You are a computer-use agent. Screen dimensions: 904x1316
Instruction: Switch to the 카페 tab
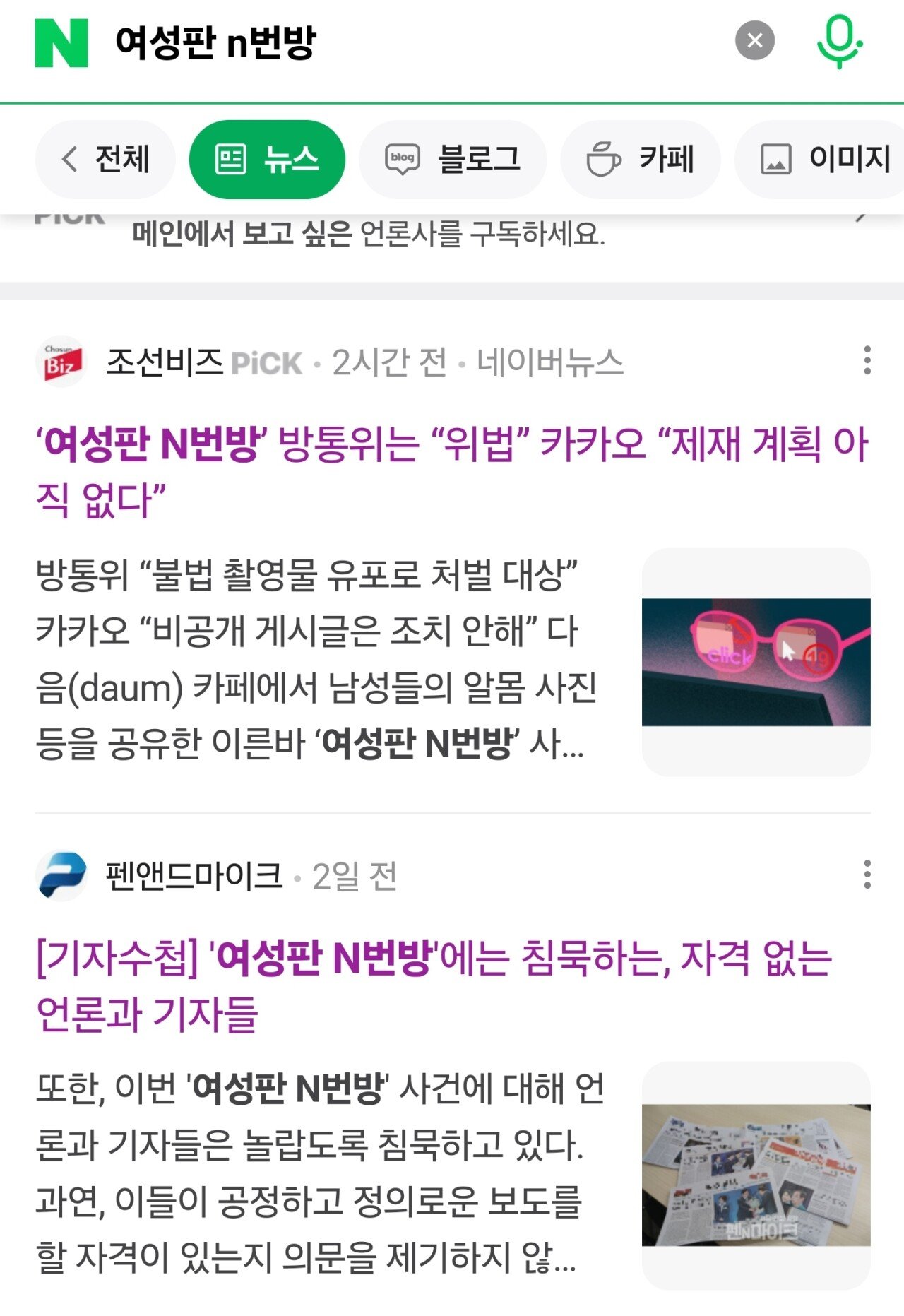click(640, 159)
